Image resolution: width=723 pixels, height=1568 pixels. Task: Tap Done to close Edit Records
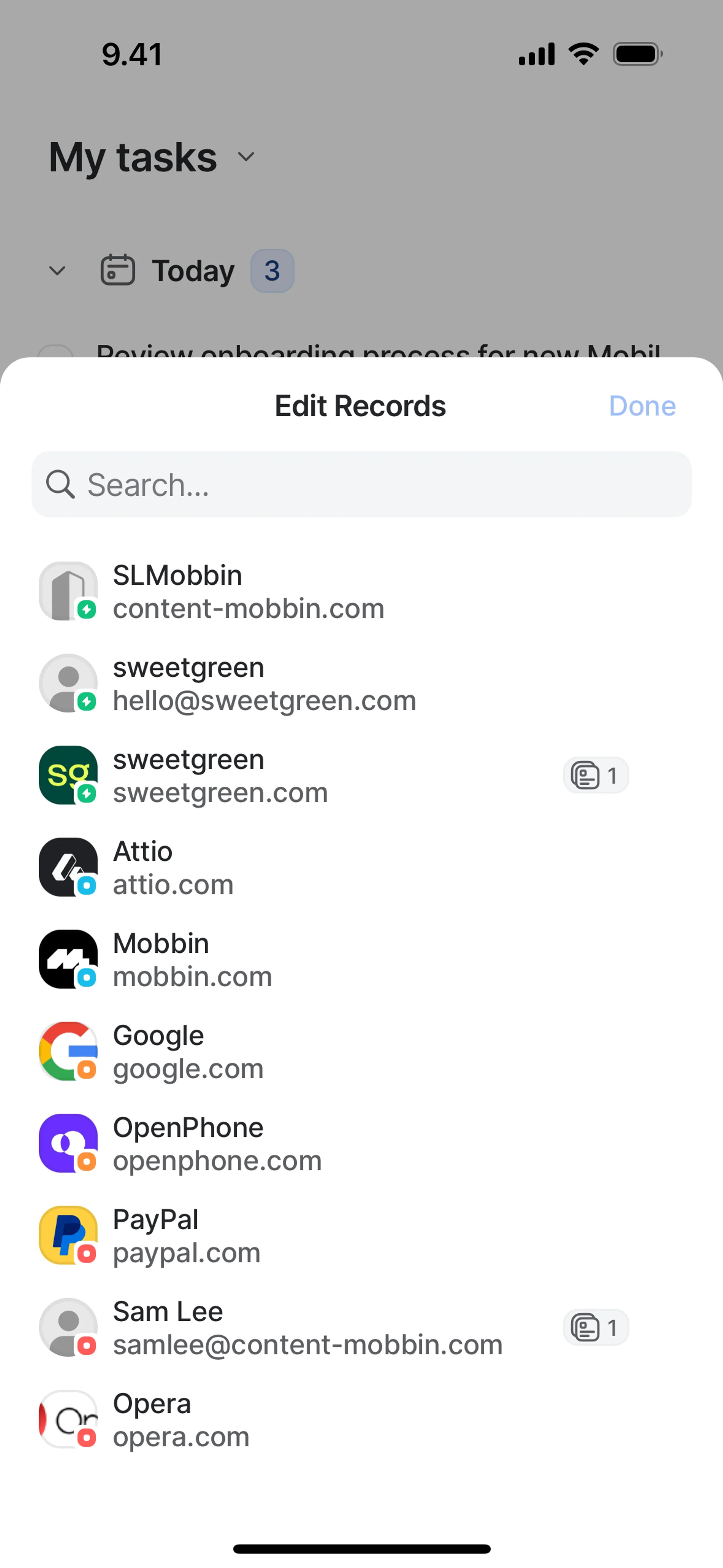point(641,406)
